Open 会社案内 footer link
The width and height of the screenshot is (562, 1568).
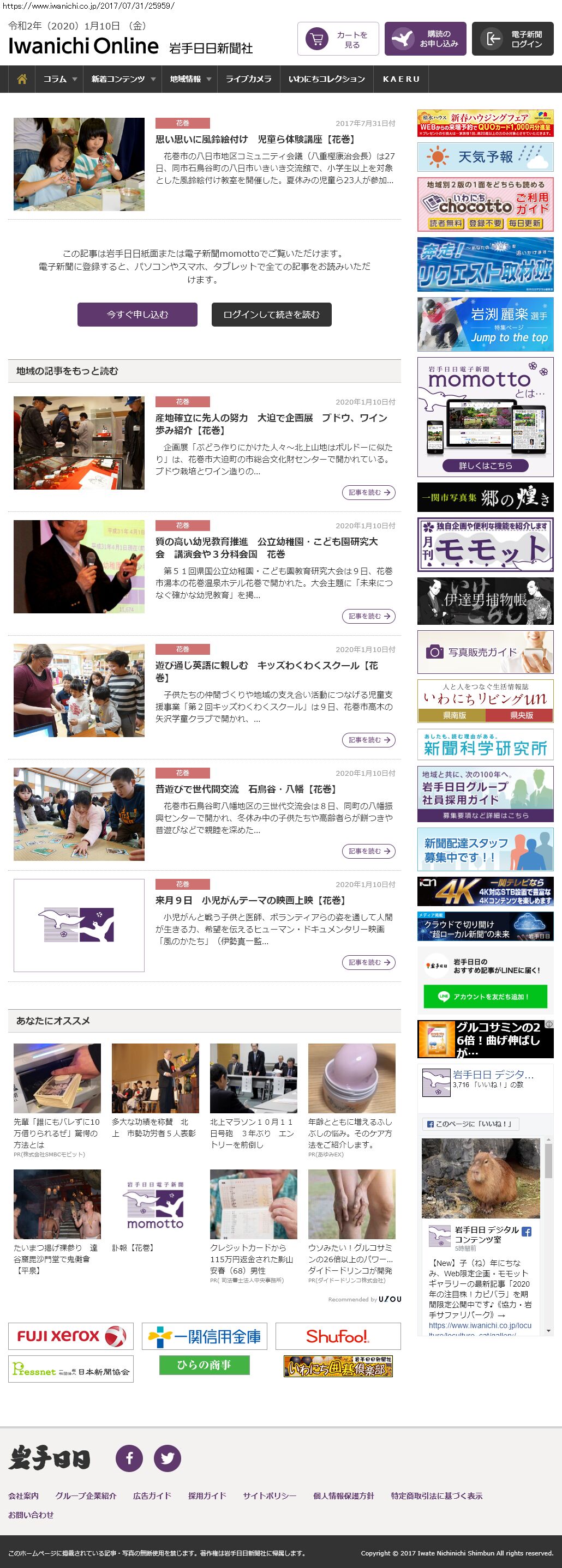coord(23,1495)
